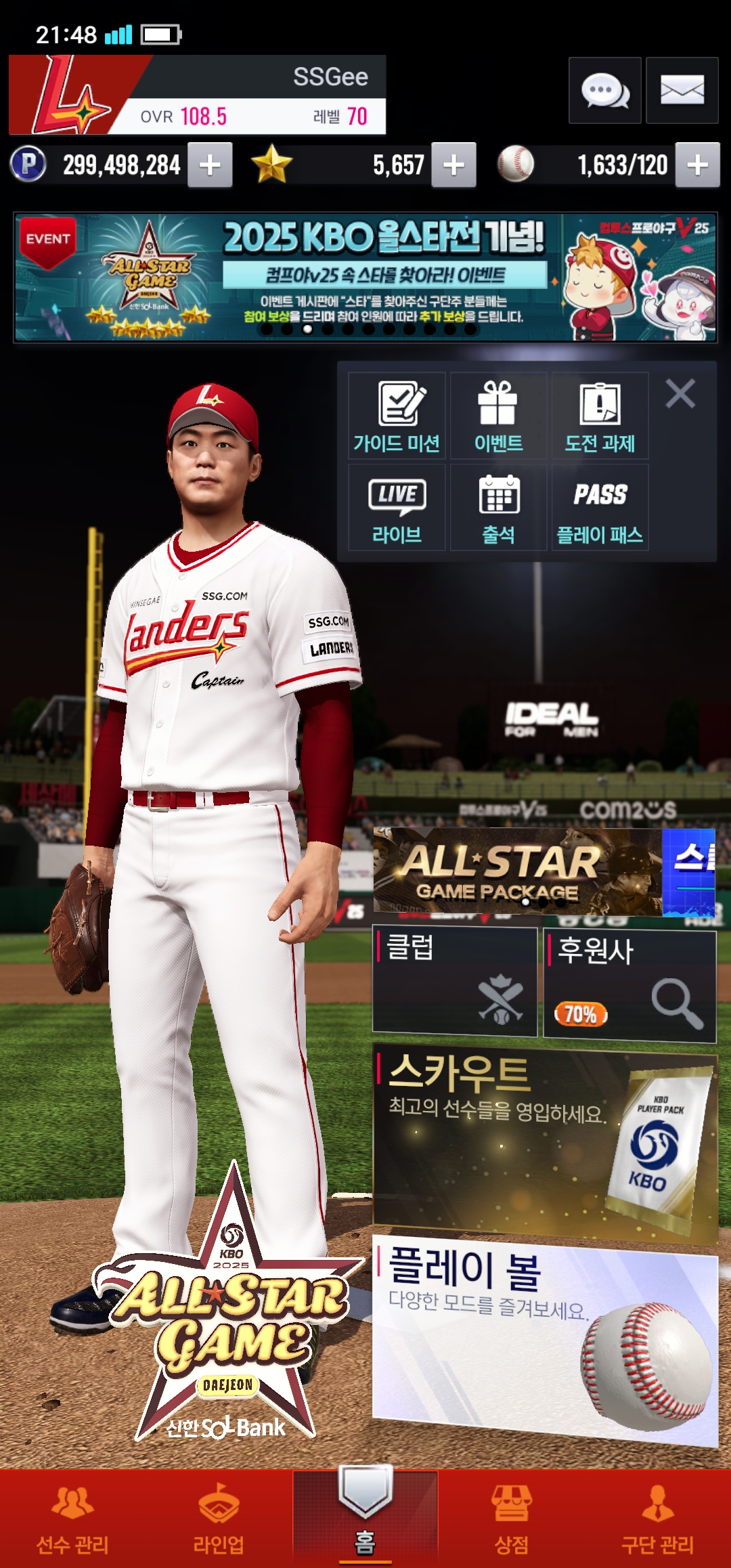
Task: Open 라이브 menu
Action: [397, 507]
